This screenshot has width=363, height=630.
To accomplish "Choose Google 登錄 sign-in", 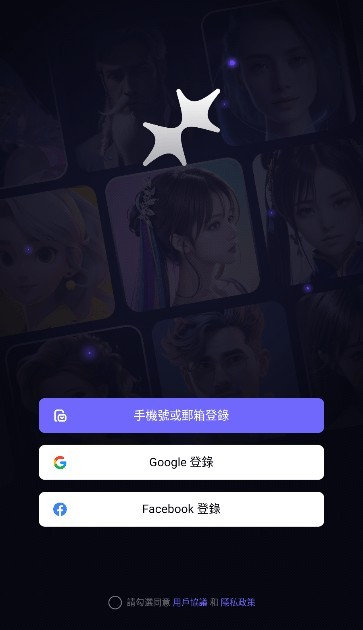I will pos(181,462).
